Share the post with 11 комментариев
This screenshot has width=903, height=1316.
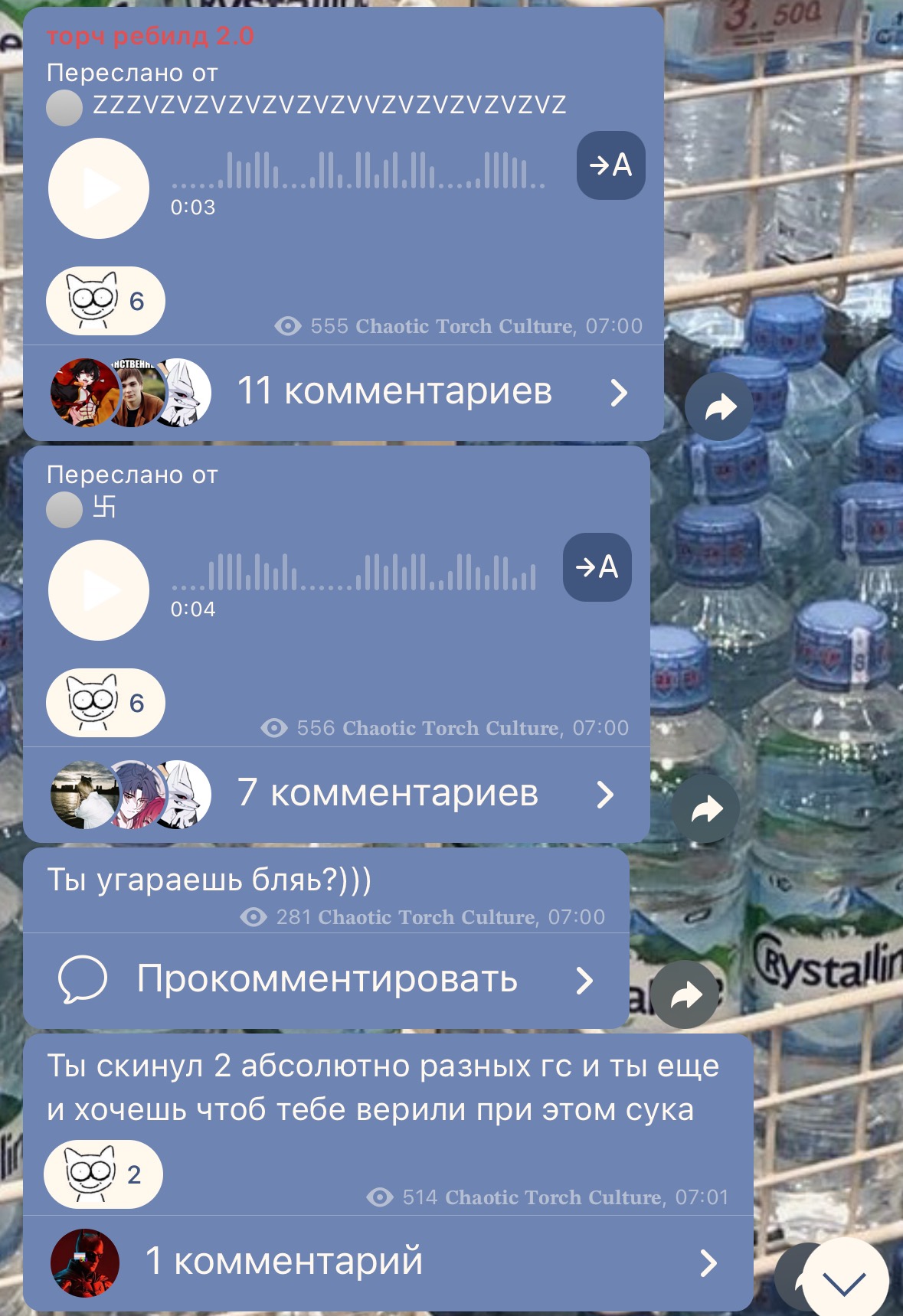click(x=718, y=407)
